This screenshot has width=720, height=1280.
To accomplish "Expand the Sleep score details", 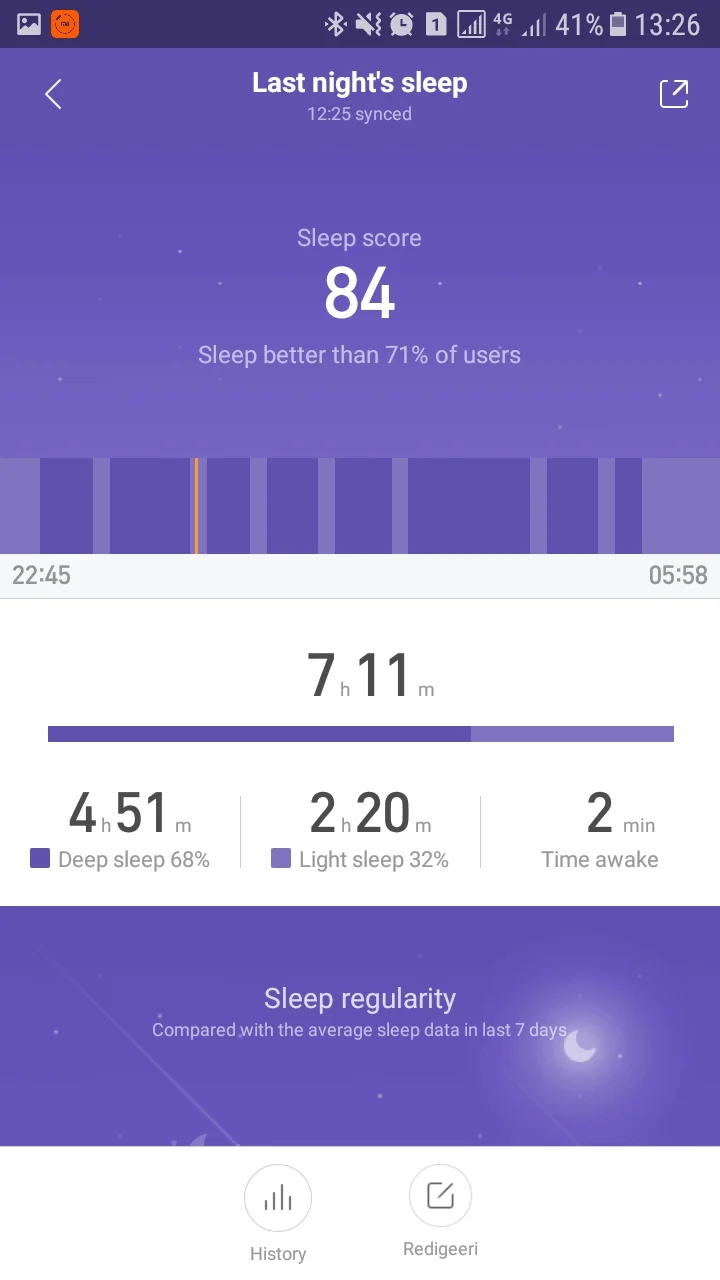I will 359,291.
